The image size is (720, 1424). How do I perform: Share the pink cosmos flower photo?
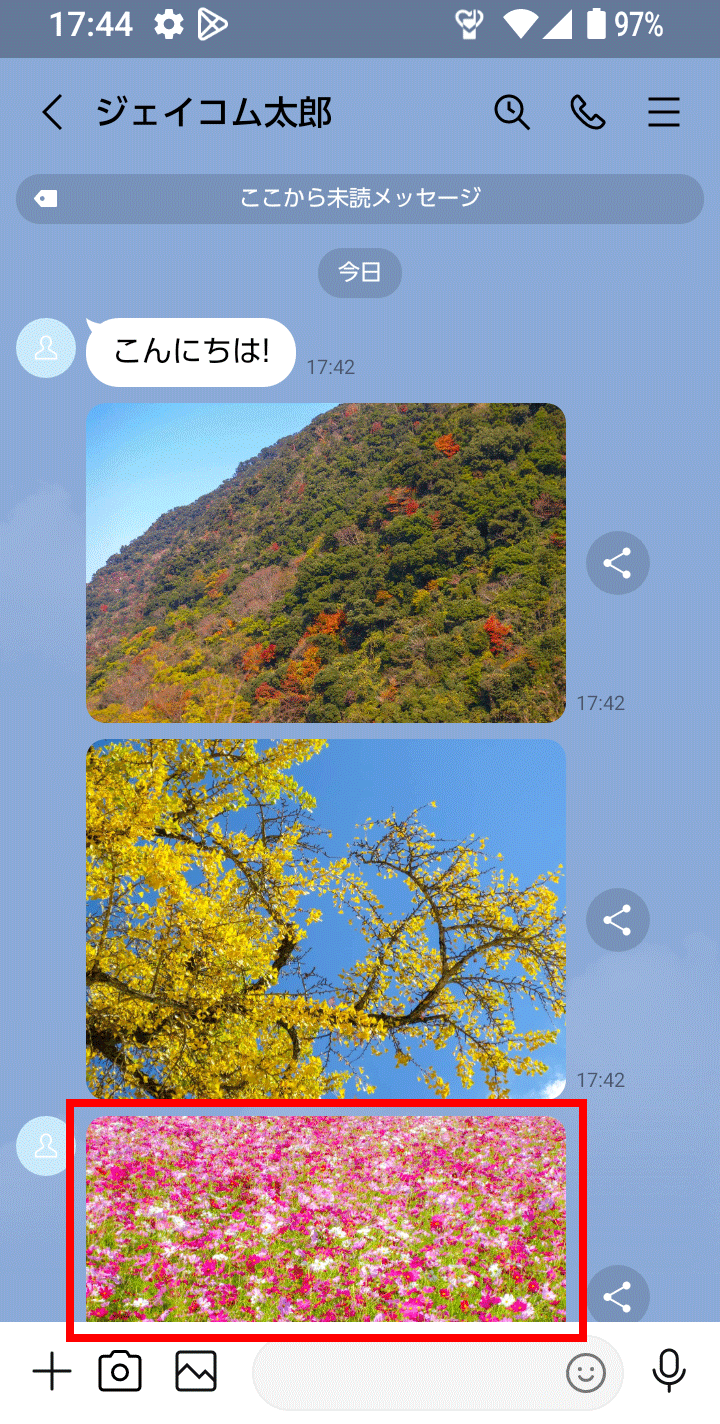(618, 1297)
